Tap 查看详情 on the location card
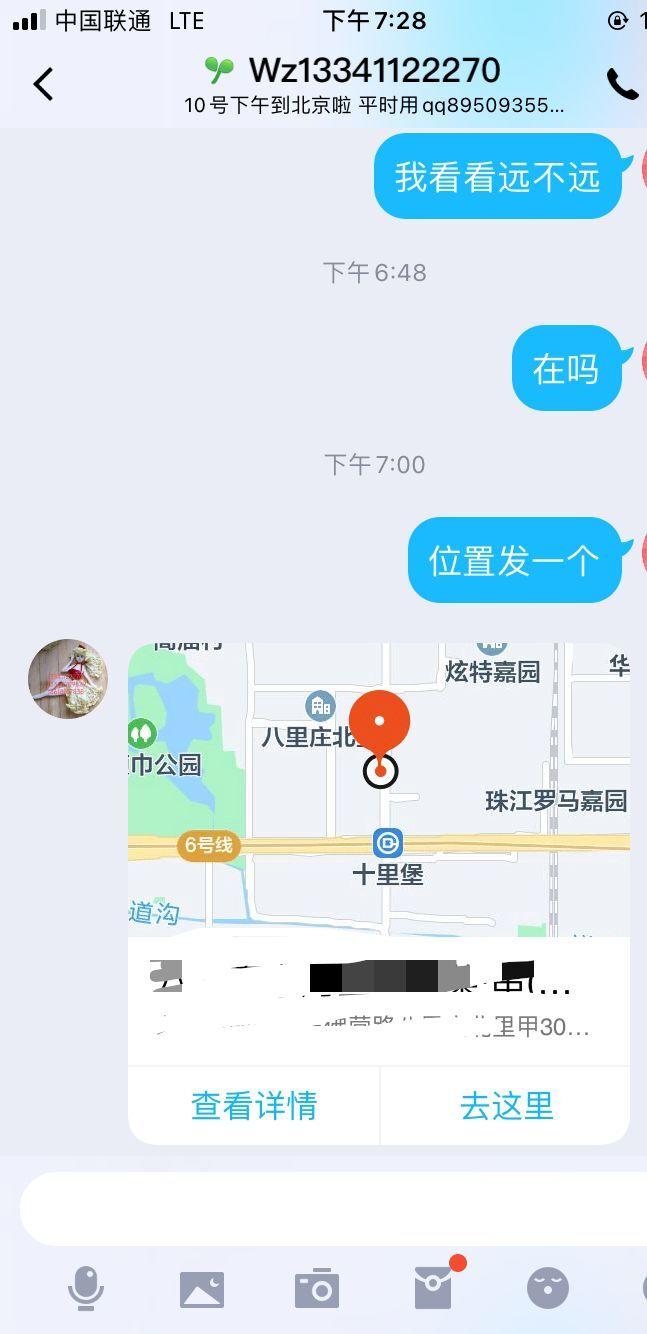Viewport: 647px width, 1334px height. (x=254, y=1106)
